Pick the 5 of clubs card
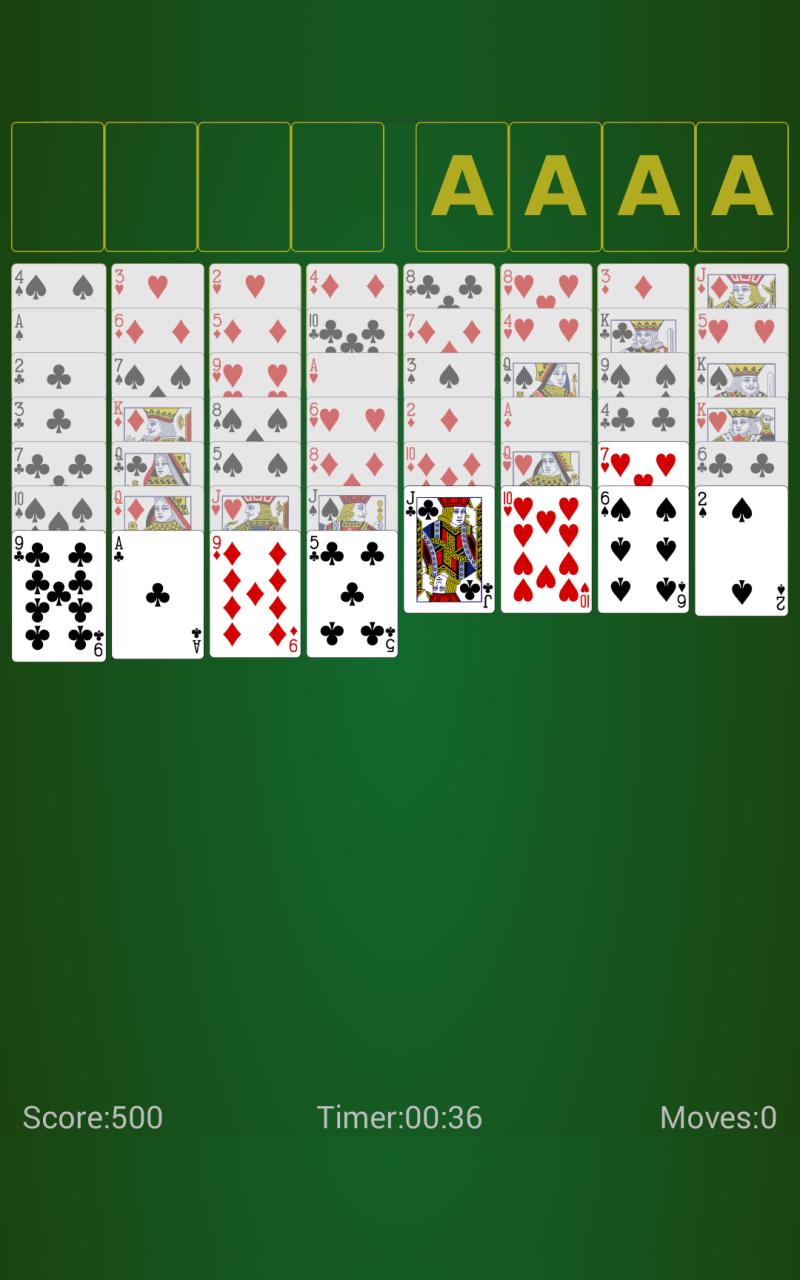 (351, 594)
